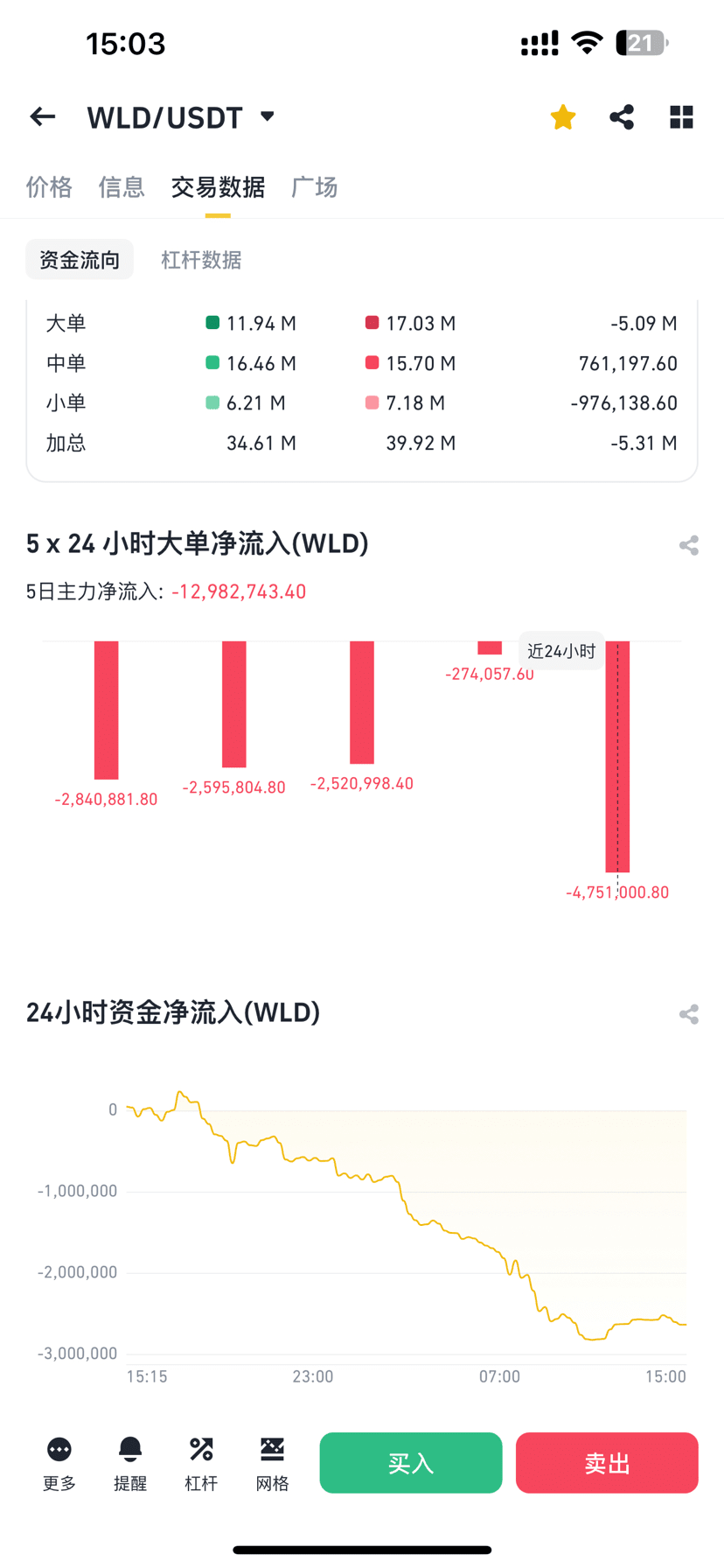
Task: Share the 5 x 24 小时大单净流入 chart
Action: pyautogui.click(x=689, y=545)
